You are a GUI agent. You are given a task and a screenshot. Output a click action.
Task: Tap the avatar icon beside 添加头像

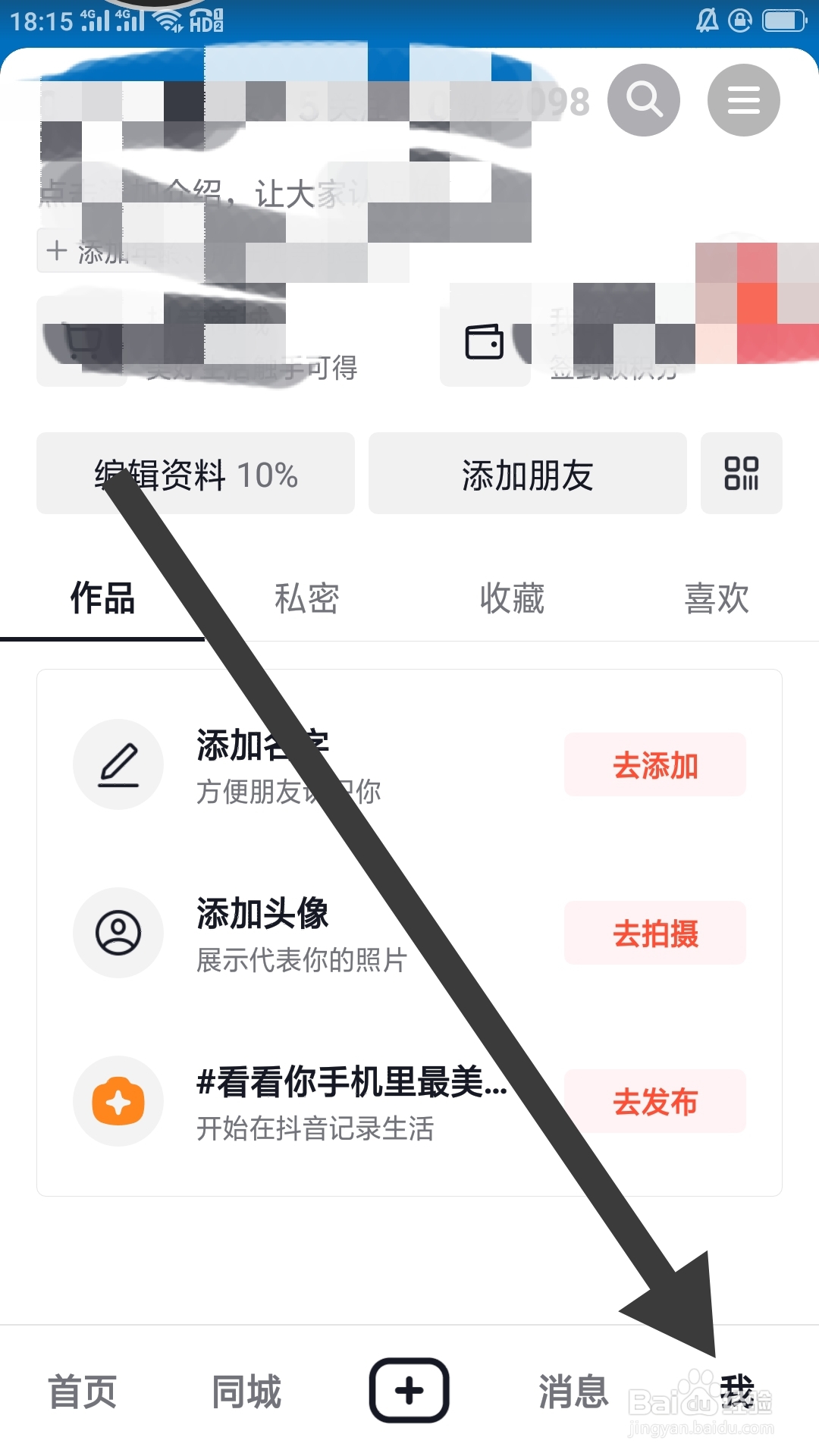click(x=118, y=934)
